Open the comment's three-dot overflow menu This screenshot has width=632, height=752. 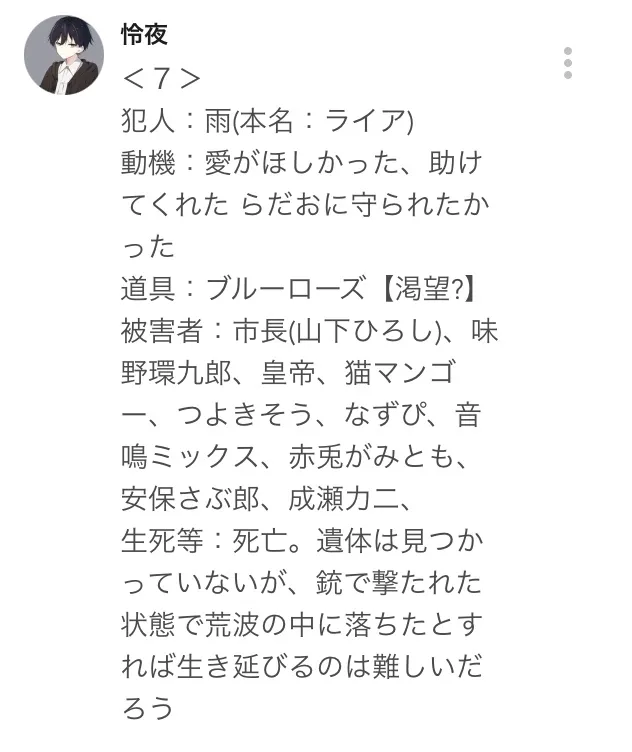567,62
